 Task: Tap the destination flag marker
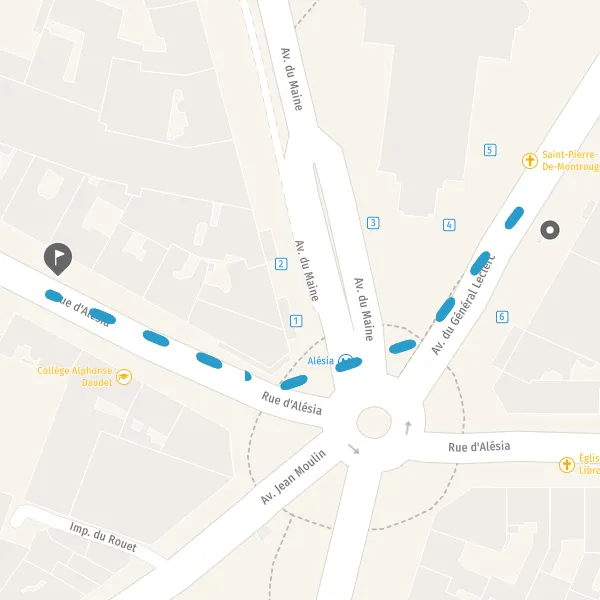click(x=58, y=259)
